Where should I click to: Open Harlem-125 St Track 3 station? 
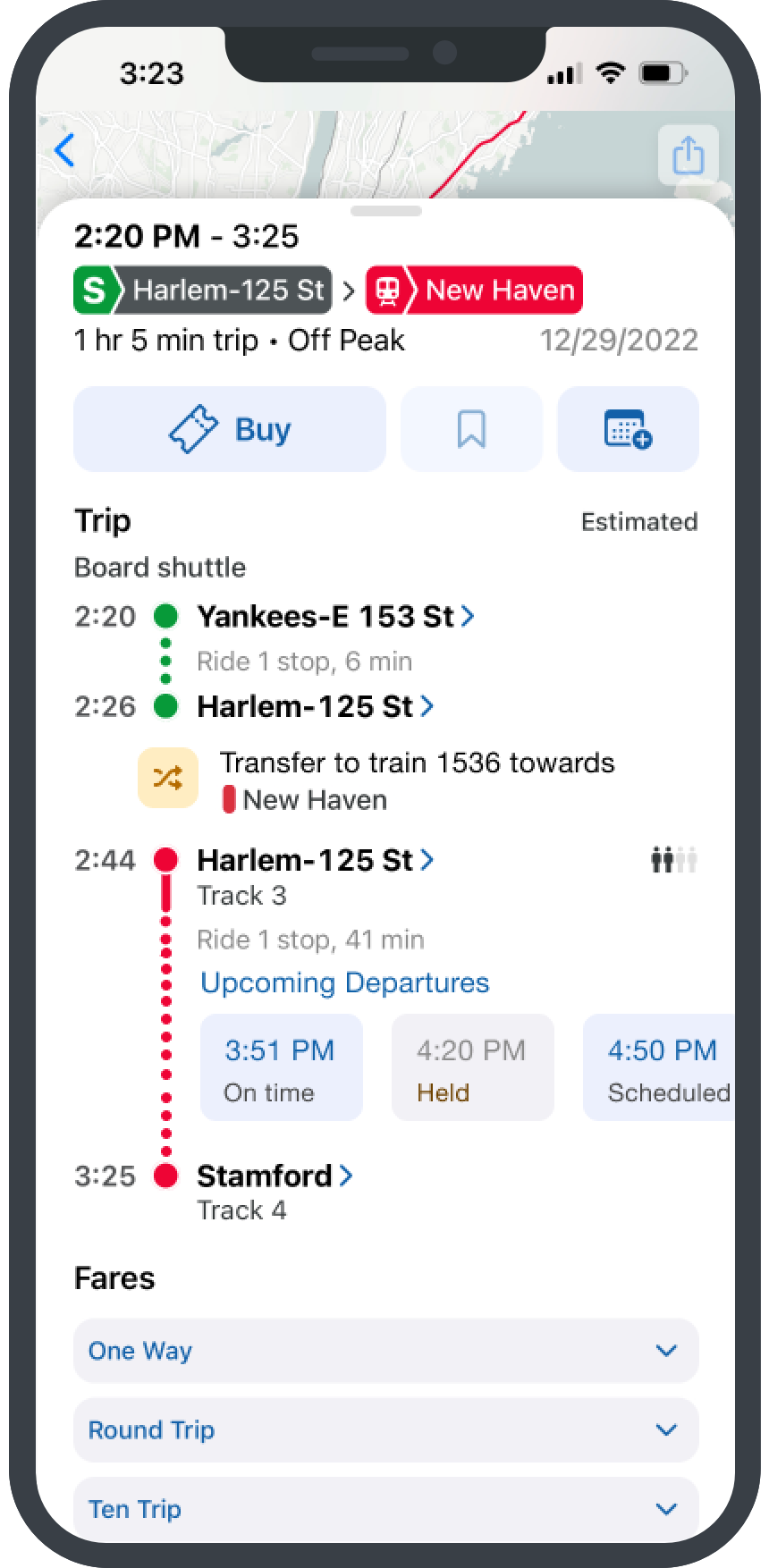coord(315,860)
